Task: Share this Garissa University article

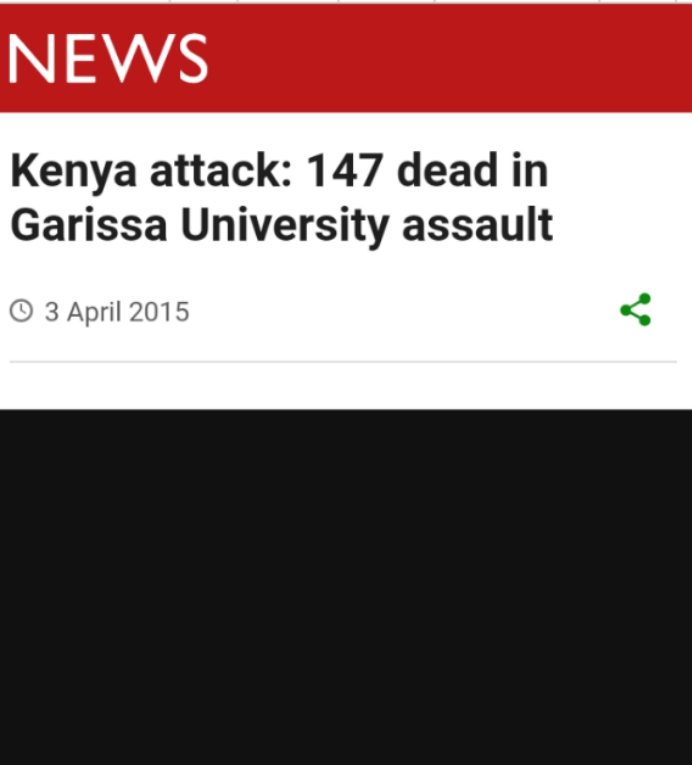Action: coord(635,310)
